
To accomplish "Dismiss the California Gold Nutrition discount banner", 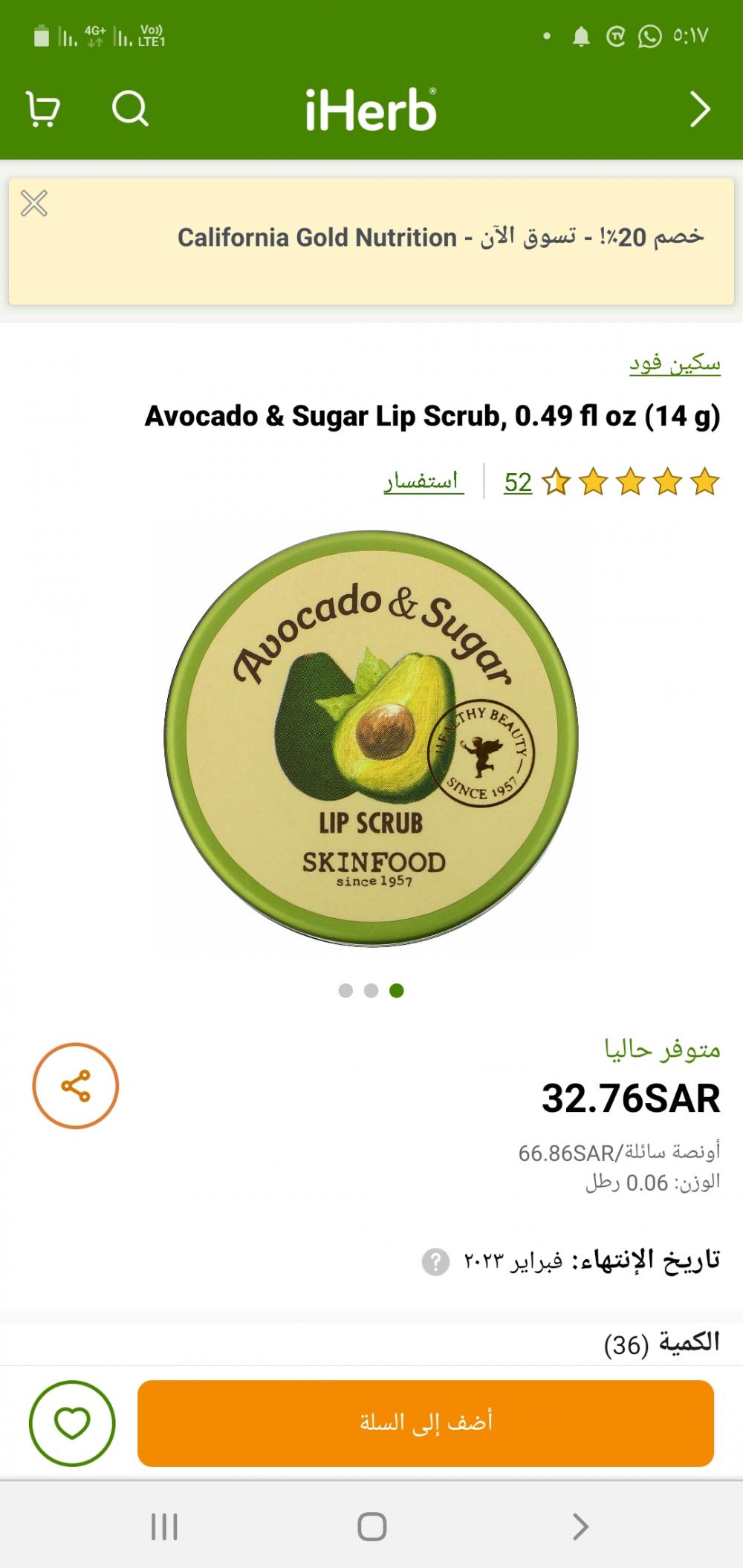I will [34, 204].
